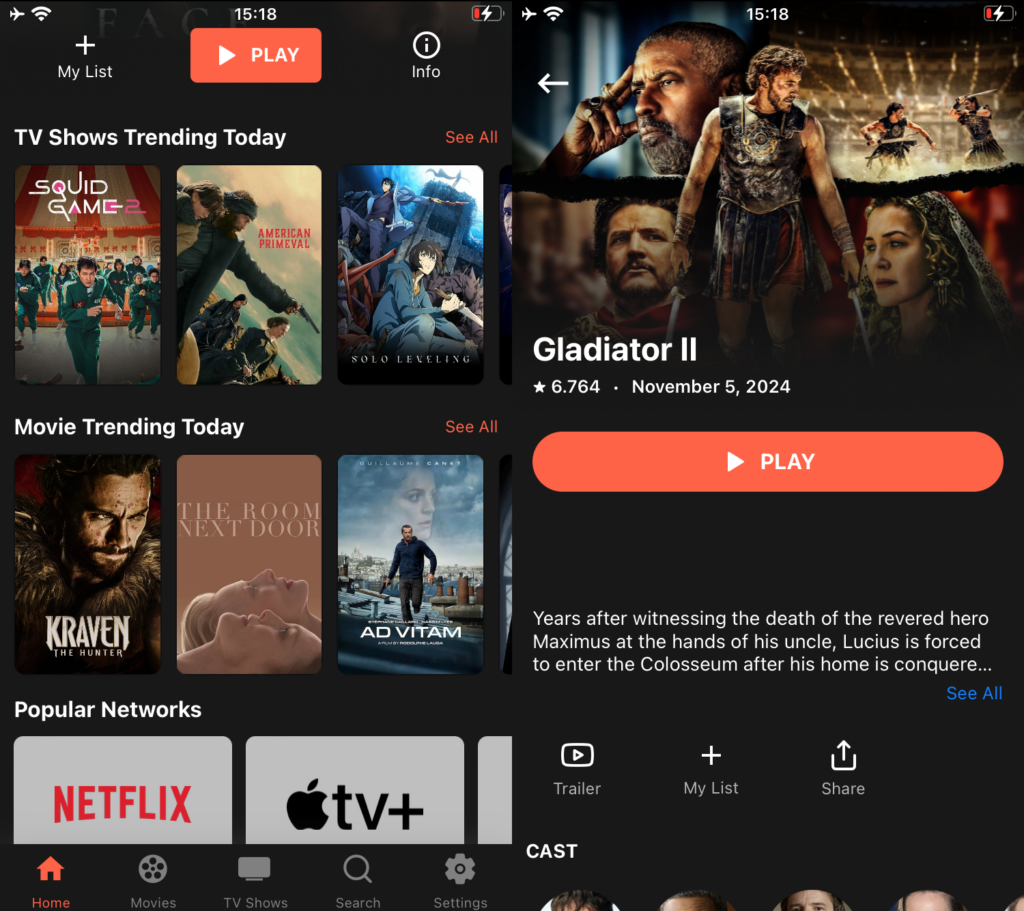This screenshot has width=1024, height=911.
Task: Expand the full synopsis via blue See All
Action: click(x=973, y=693)
